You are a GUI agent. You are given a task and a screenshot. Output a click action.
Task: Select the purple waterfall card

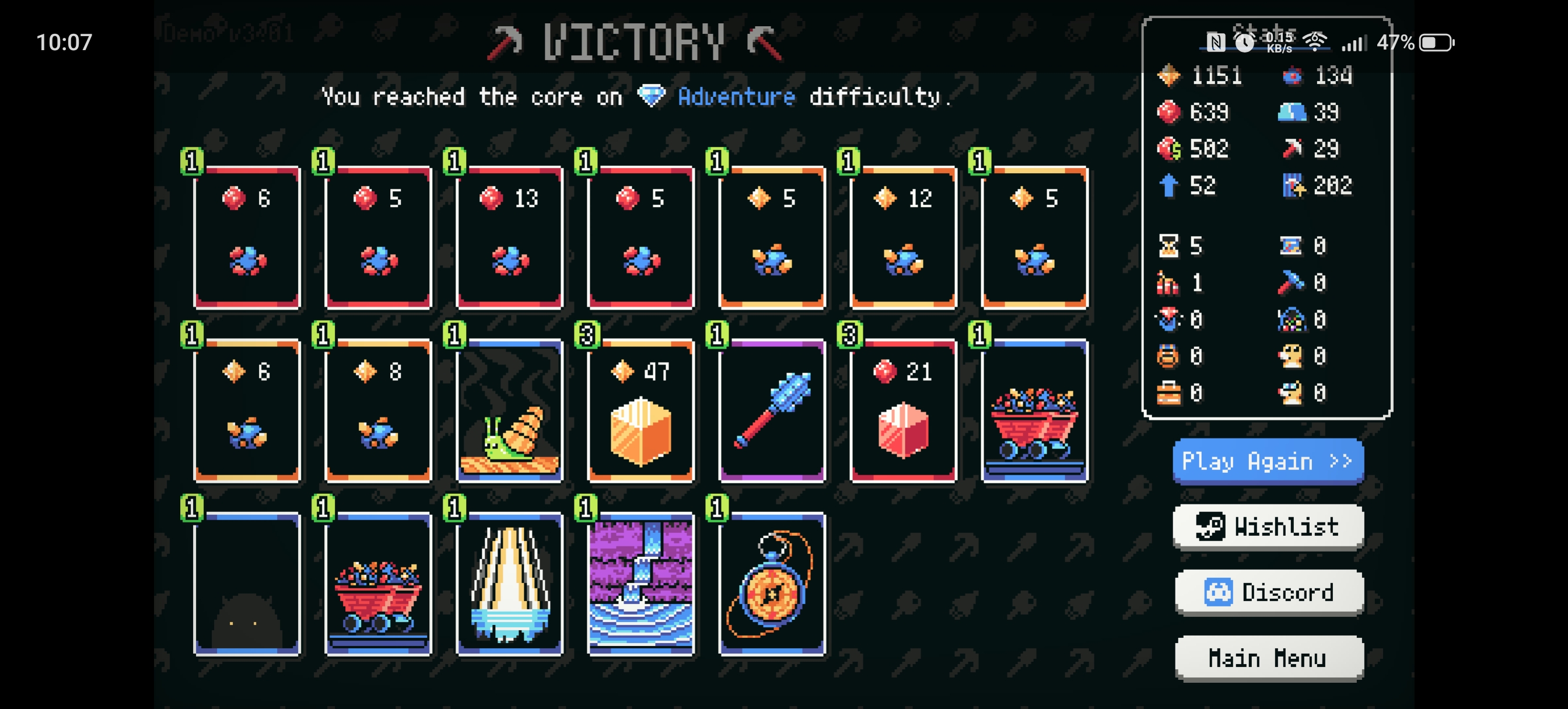pyautogui.click(x=640, y=584)
